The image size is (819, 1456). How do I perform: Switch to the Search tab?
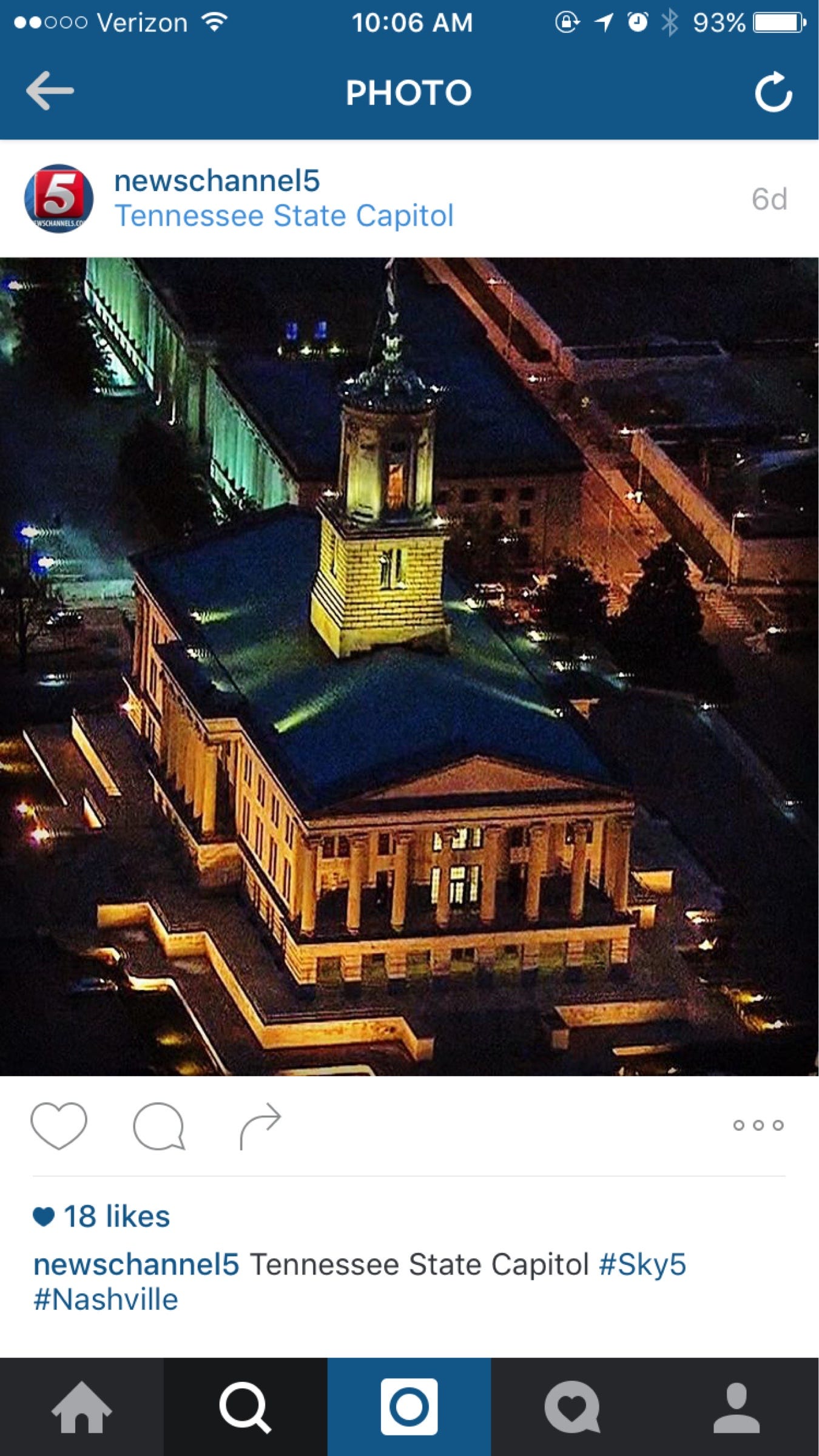pos(245,1407)
